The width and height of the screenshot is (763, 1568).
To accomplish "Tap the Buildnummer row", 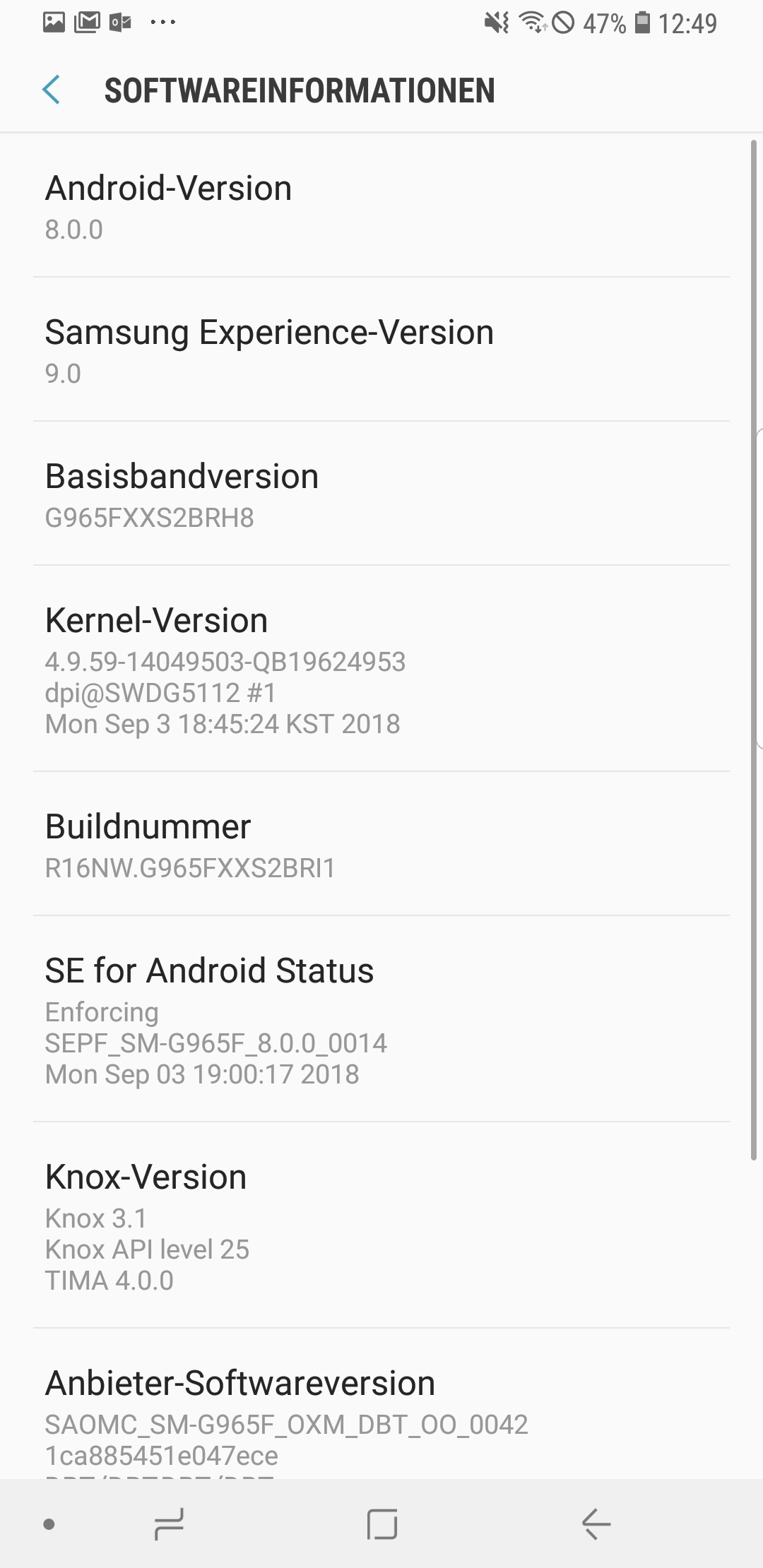I will [381, 844].
